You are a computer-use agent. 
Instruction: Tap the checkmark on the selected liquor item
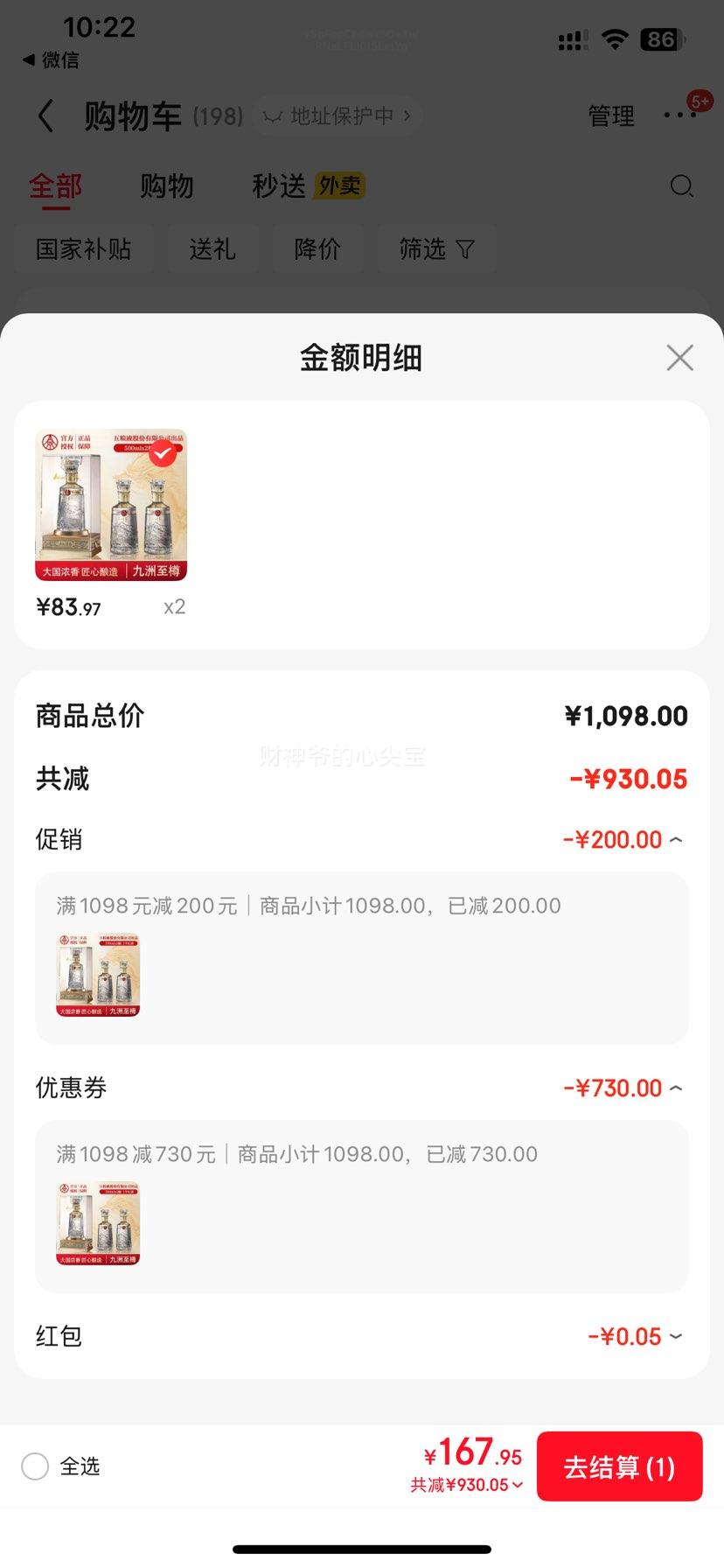(x=162, y=454)
